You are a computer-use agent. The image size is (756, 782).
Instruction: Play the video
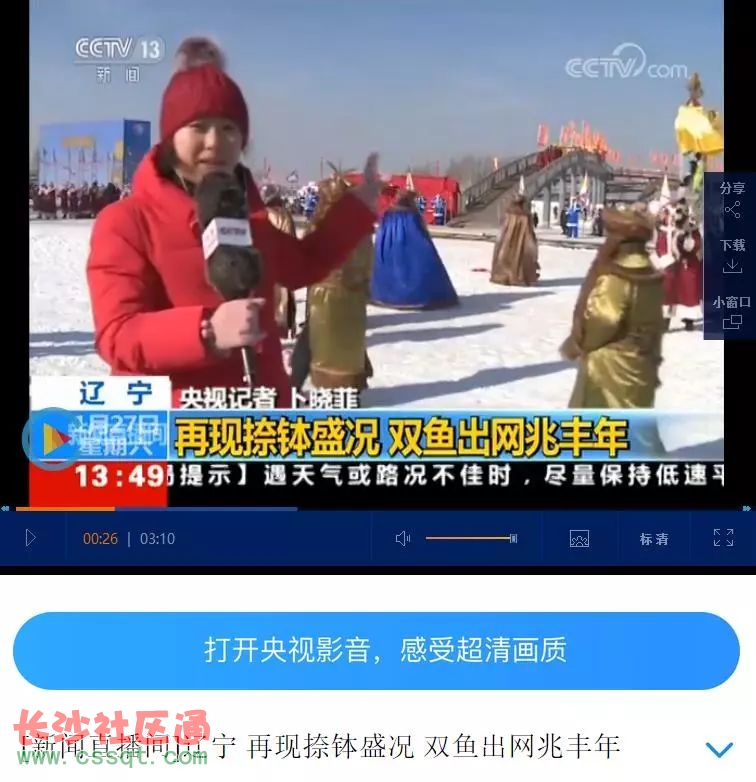click(x=30, y=538)
